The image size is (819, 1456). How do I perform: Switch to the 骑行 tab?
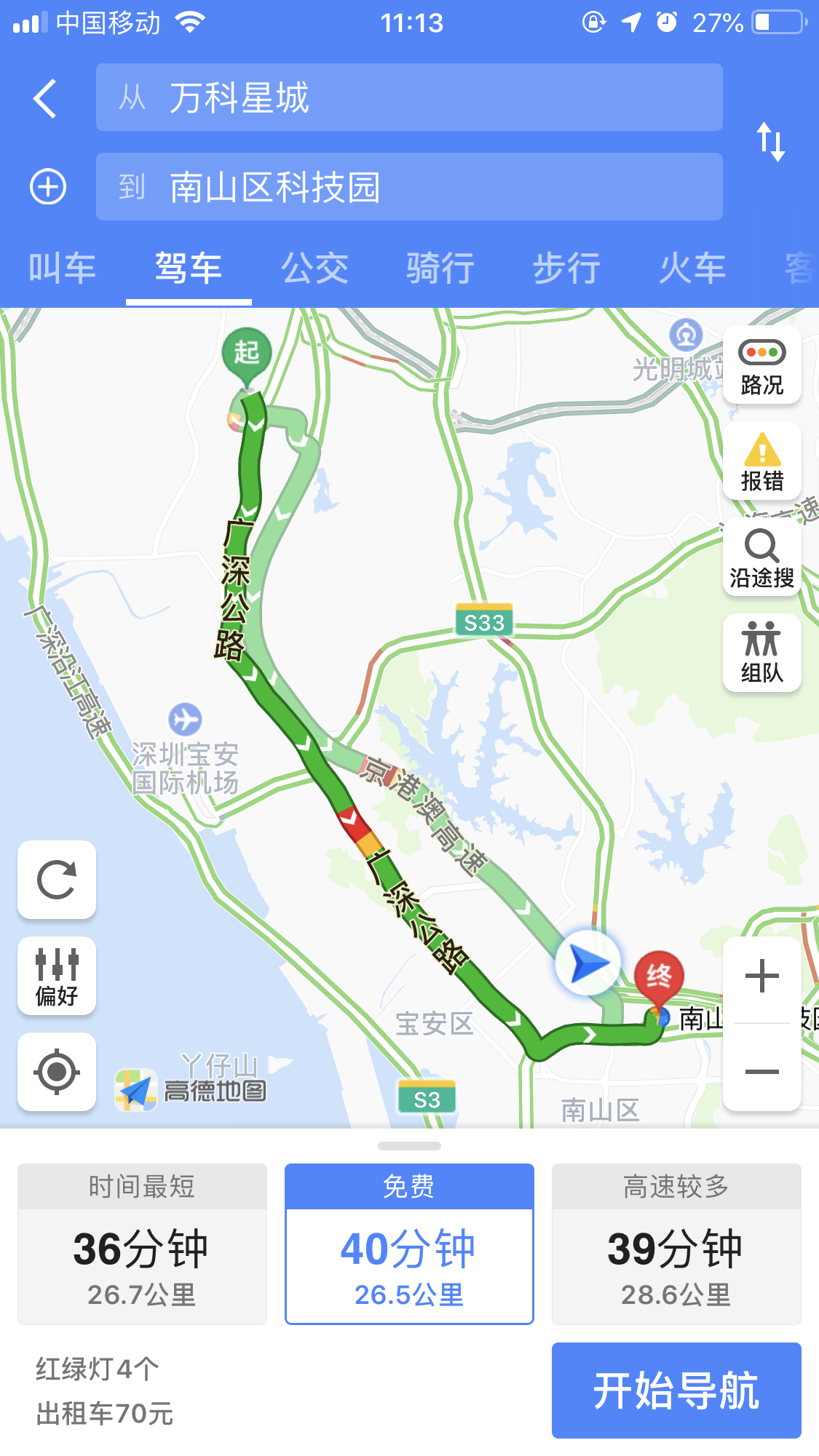click(x=440, y=268)
